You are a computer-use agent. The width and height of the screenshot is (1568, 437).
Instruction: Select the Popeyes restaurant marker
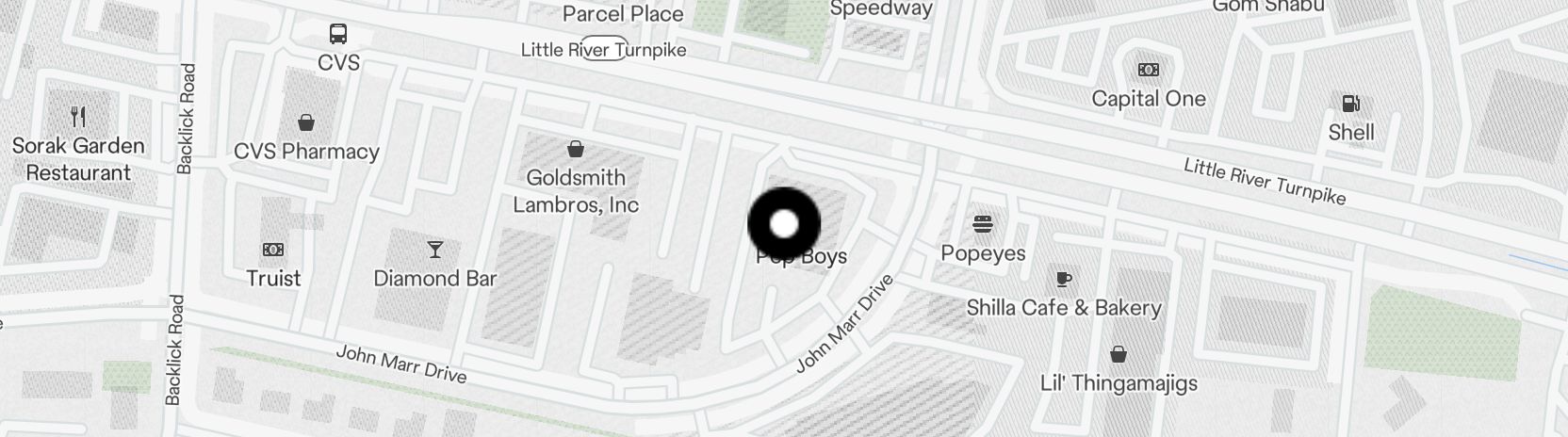[982, 225]
